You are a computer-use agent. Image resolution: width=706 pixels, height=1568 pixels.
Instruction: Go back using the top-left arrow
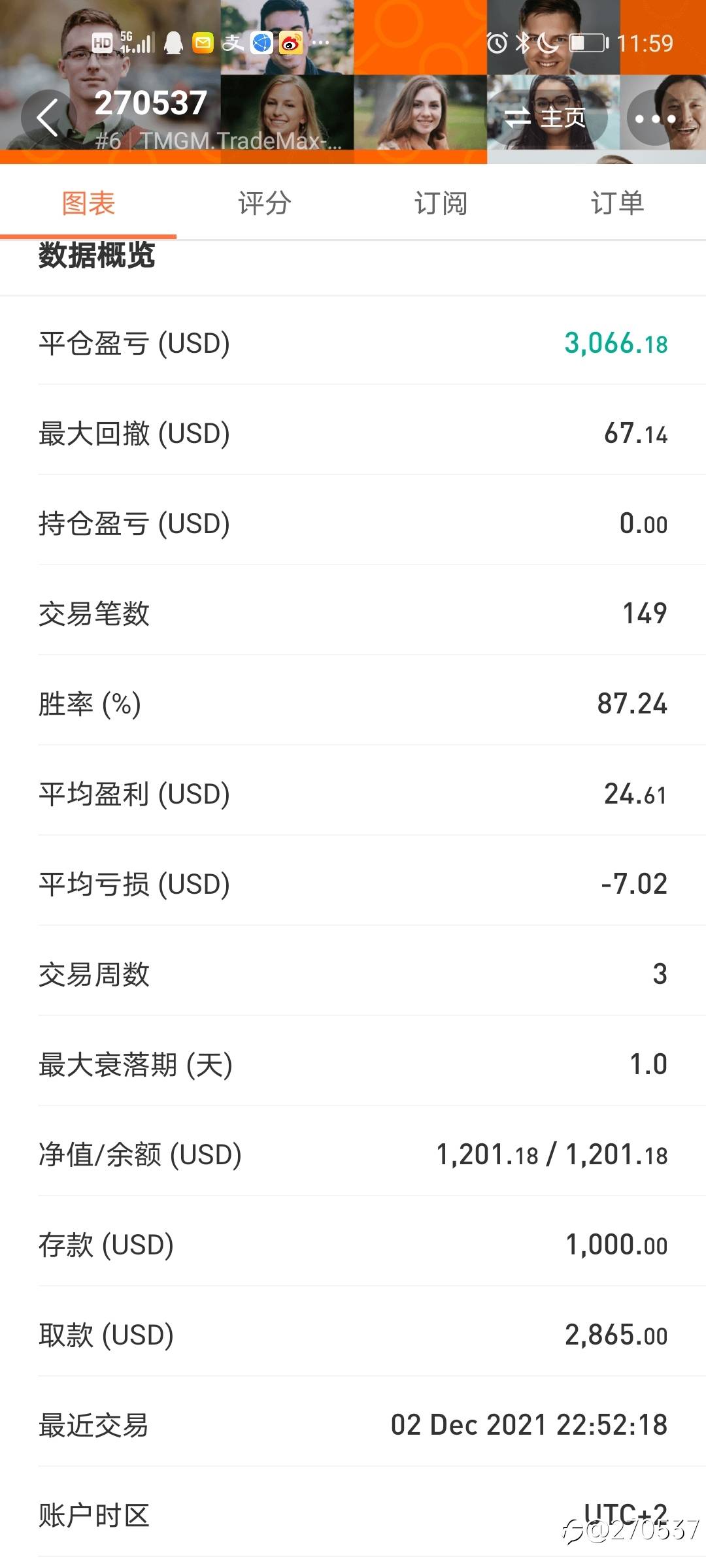click(x=47, y=118)
